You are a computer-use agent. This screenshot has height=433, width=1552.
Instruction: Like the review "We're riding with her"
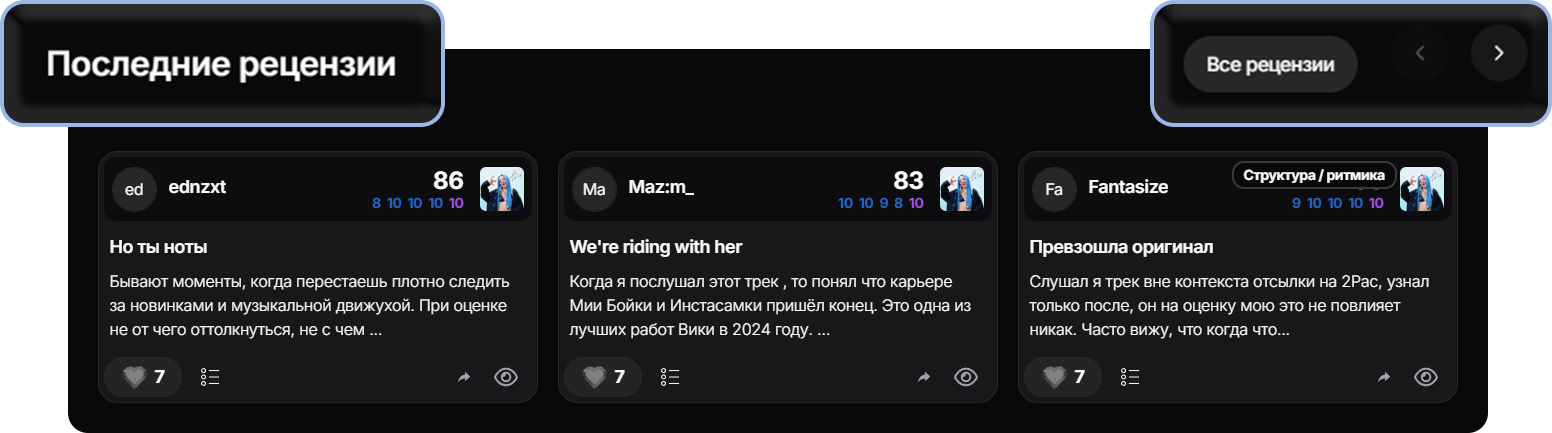(602, 377)
